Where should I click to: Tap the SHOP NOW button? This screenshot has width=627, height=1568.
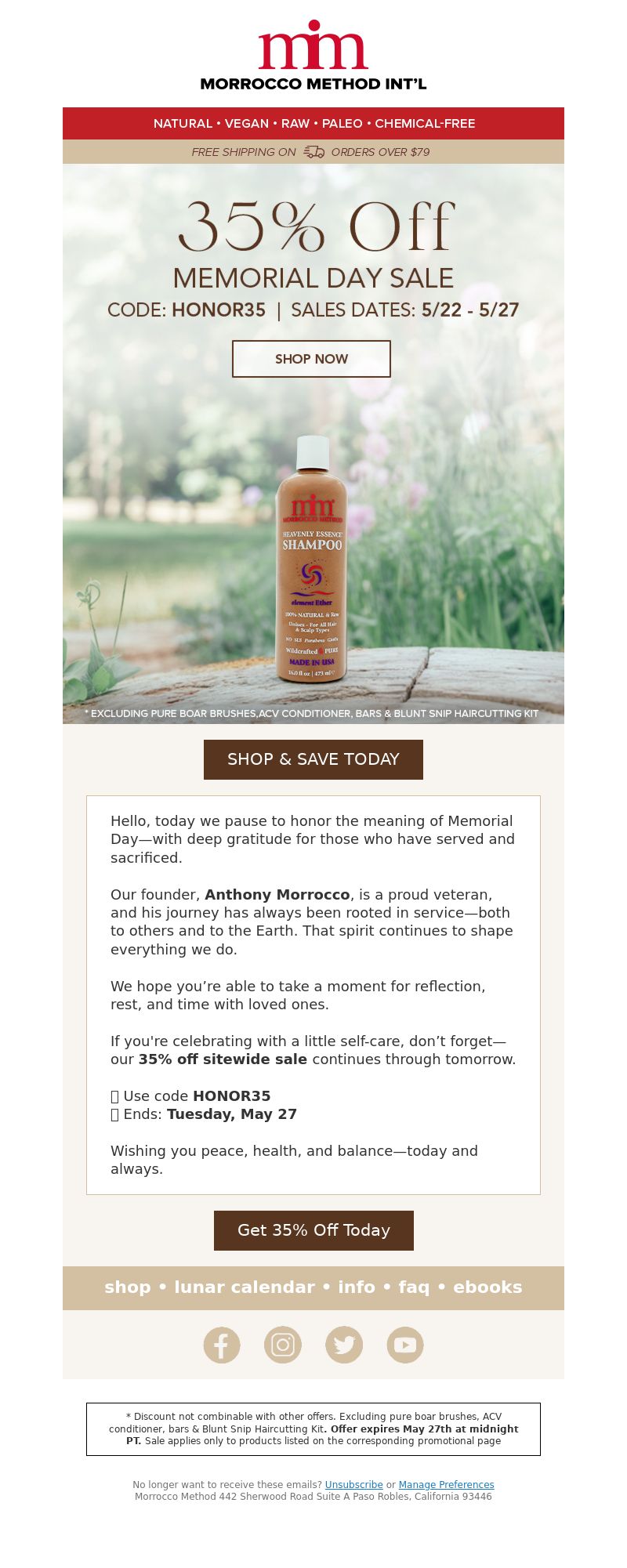coord(311,359)
